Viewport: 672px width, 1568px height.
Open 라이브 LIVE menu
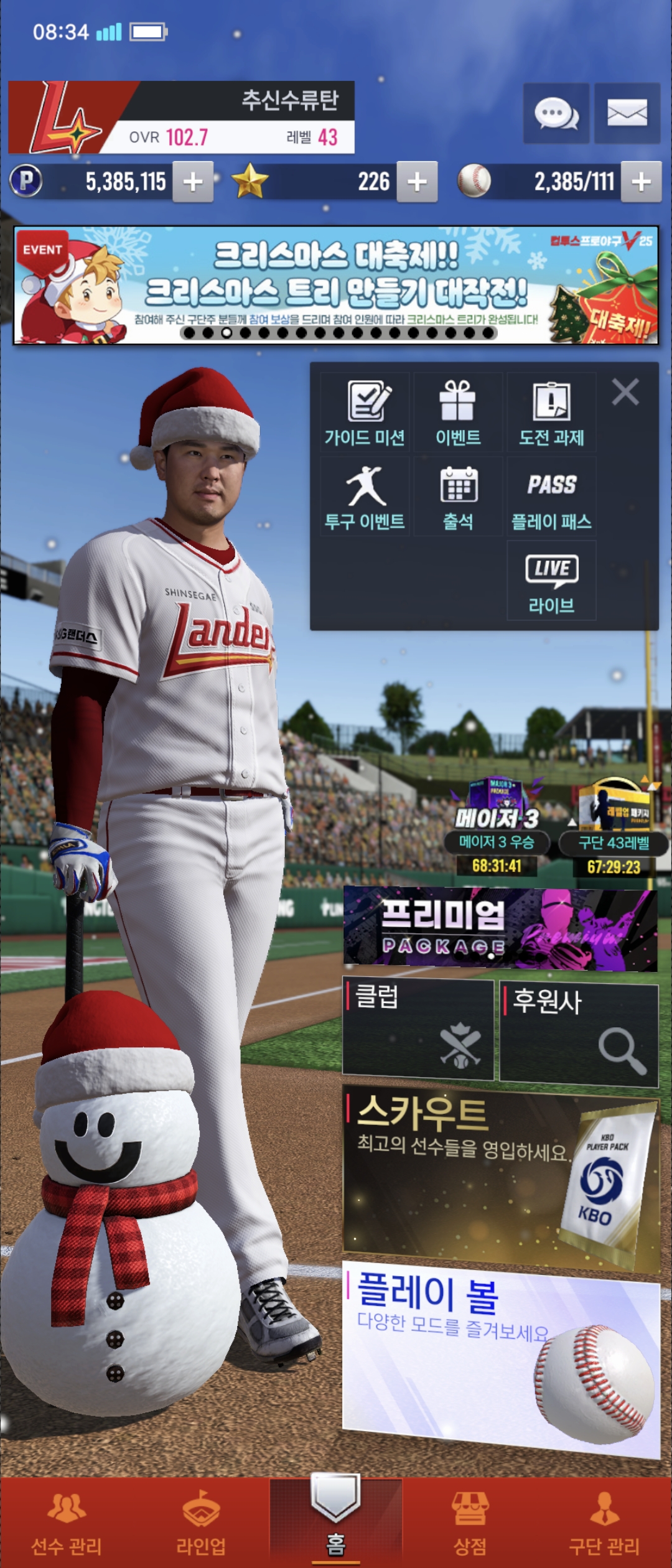pyautogui.click(x=551, y=581)
